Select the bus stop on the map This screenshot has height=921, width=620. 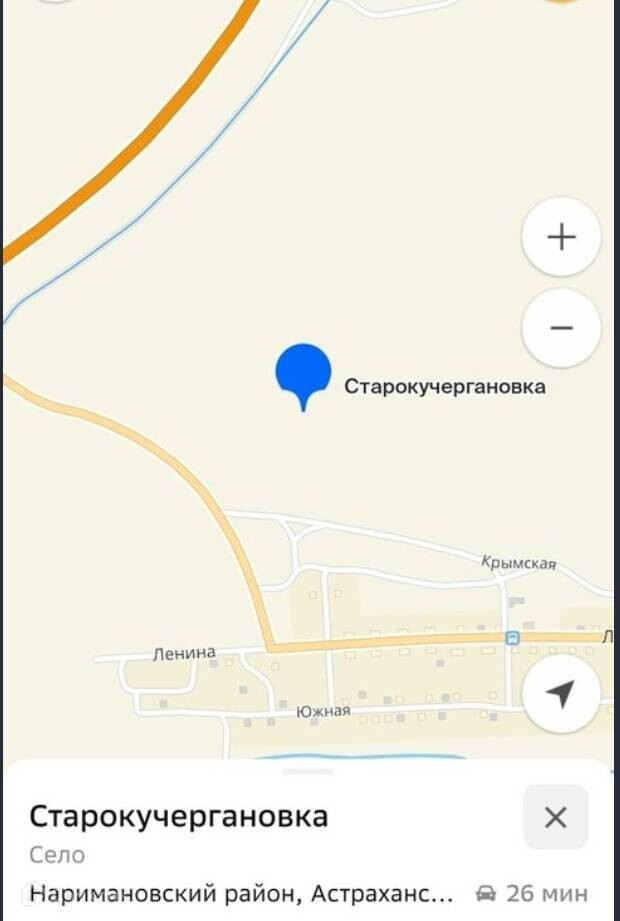[513, 638]
